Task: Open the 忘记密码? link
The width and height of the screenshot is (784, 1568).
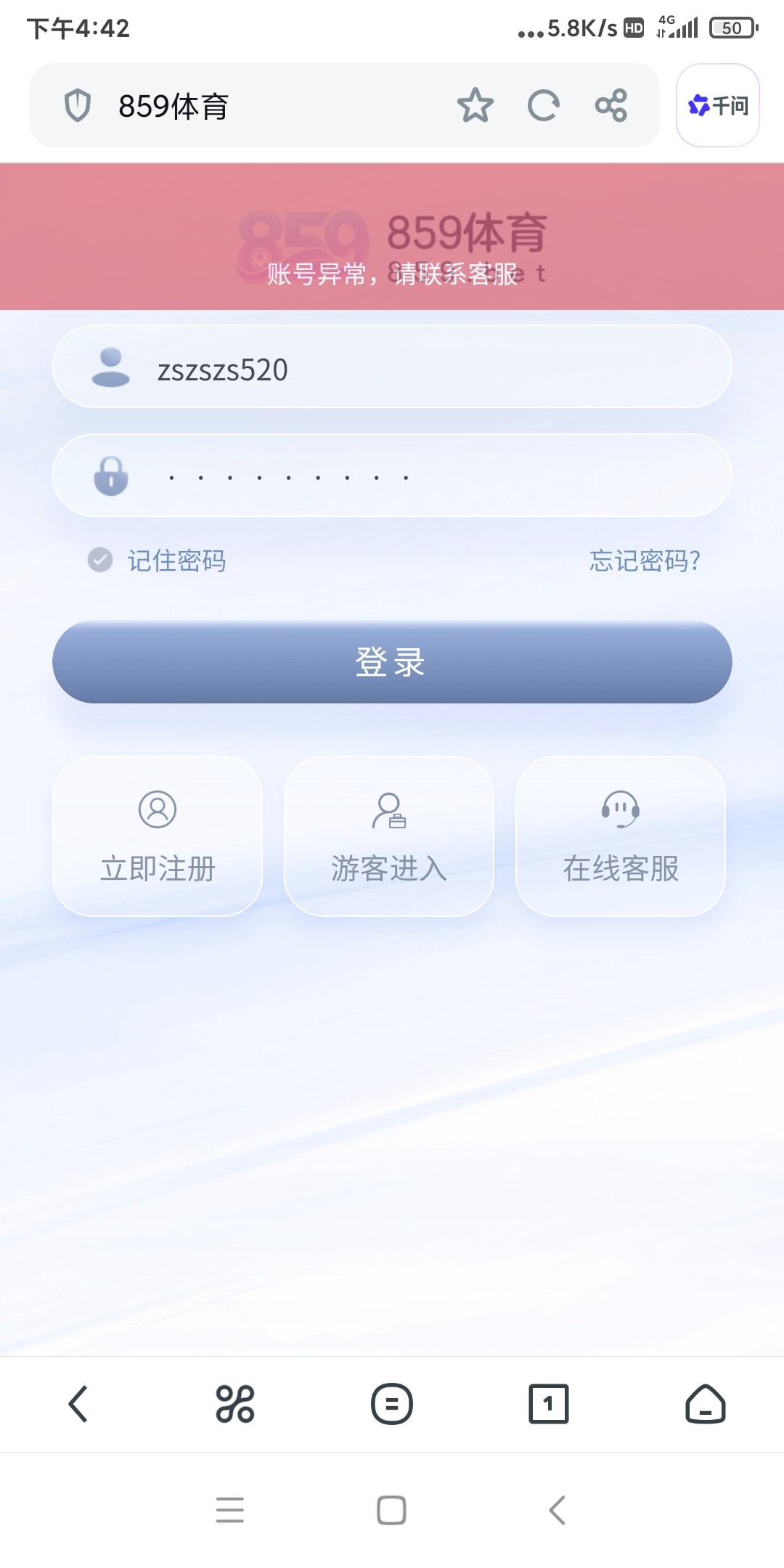Action: pyautogui.click(x=645, y=560)
